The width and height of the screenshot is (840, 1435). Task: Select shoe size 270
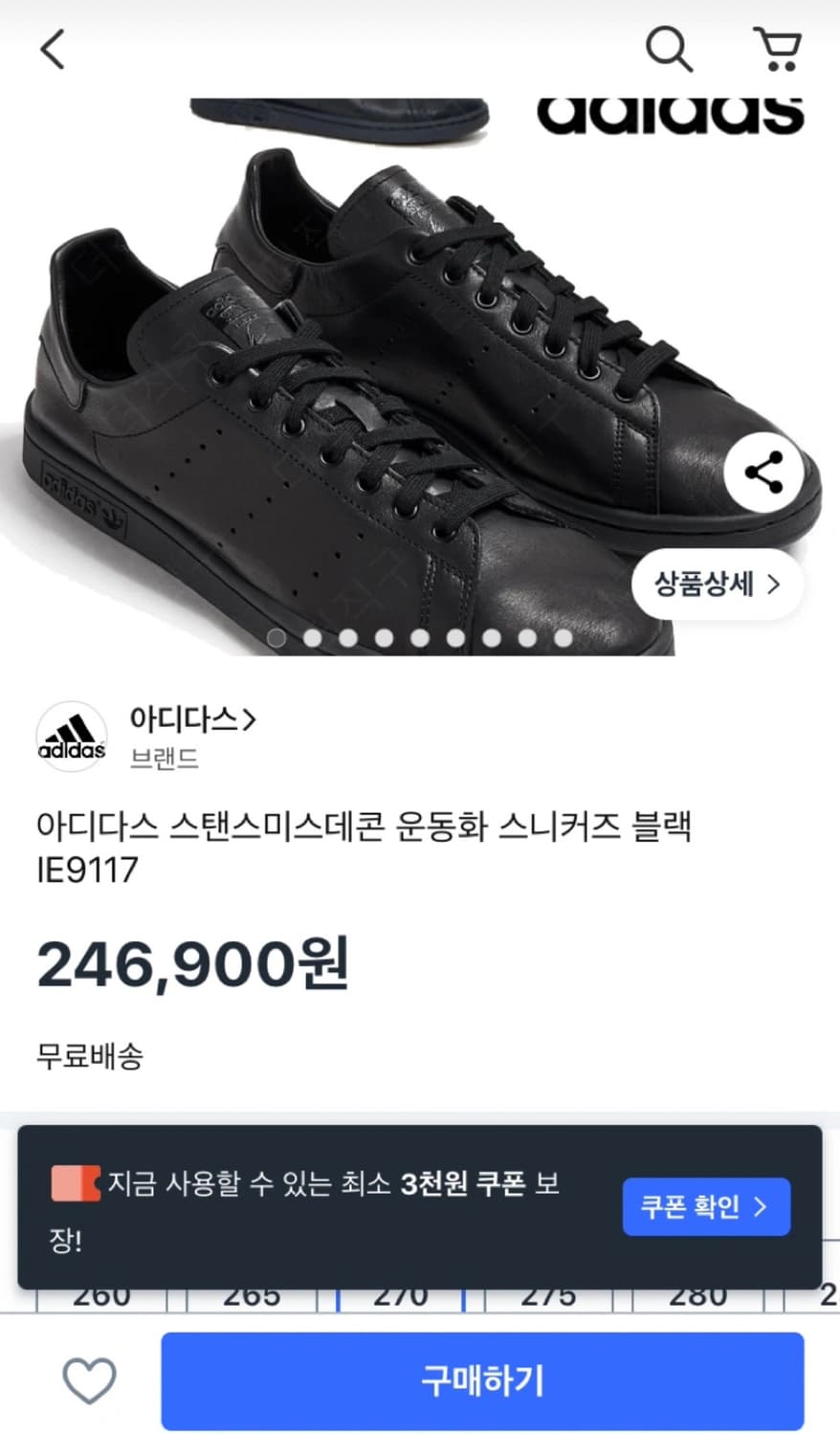coord(401,1296)
